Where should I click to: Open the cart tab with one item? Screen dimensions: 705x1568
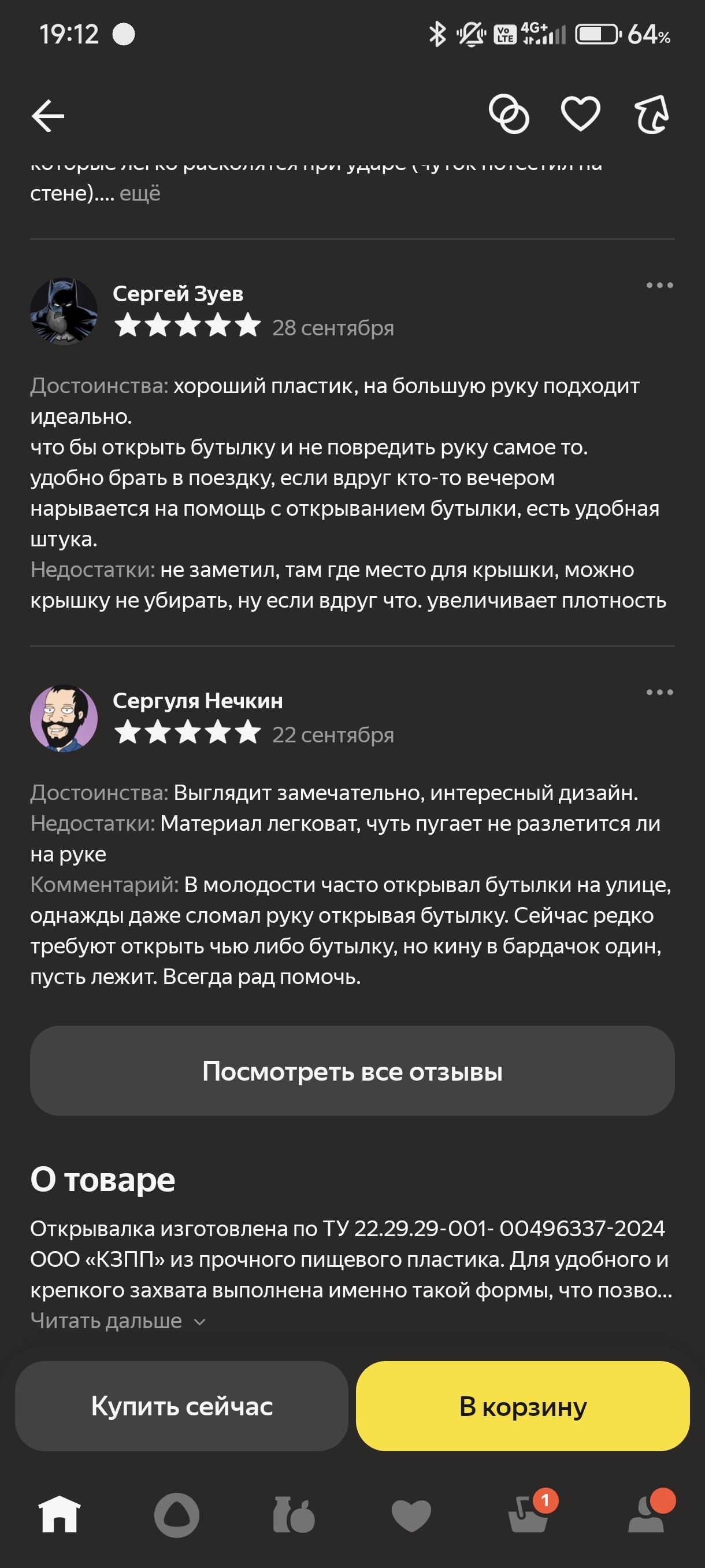pyautogui.click(x=529, y=1515)
